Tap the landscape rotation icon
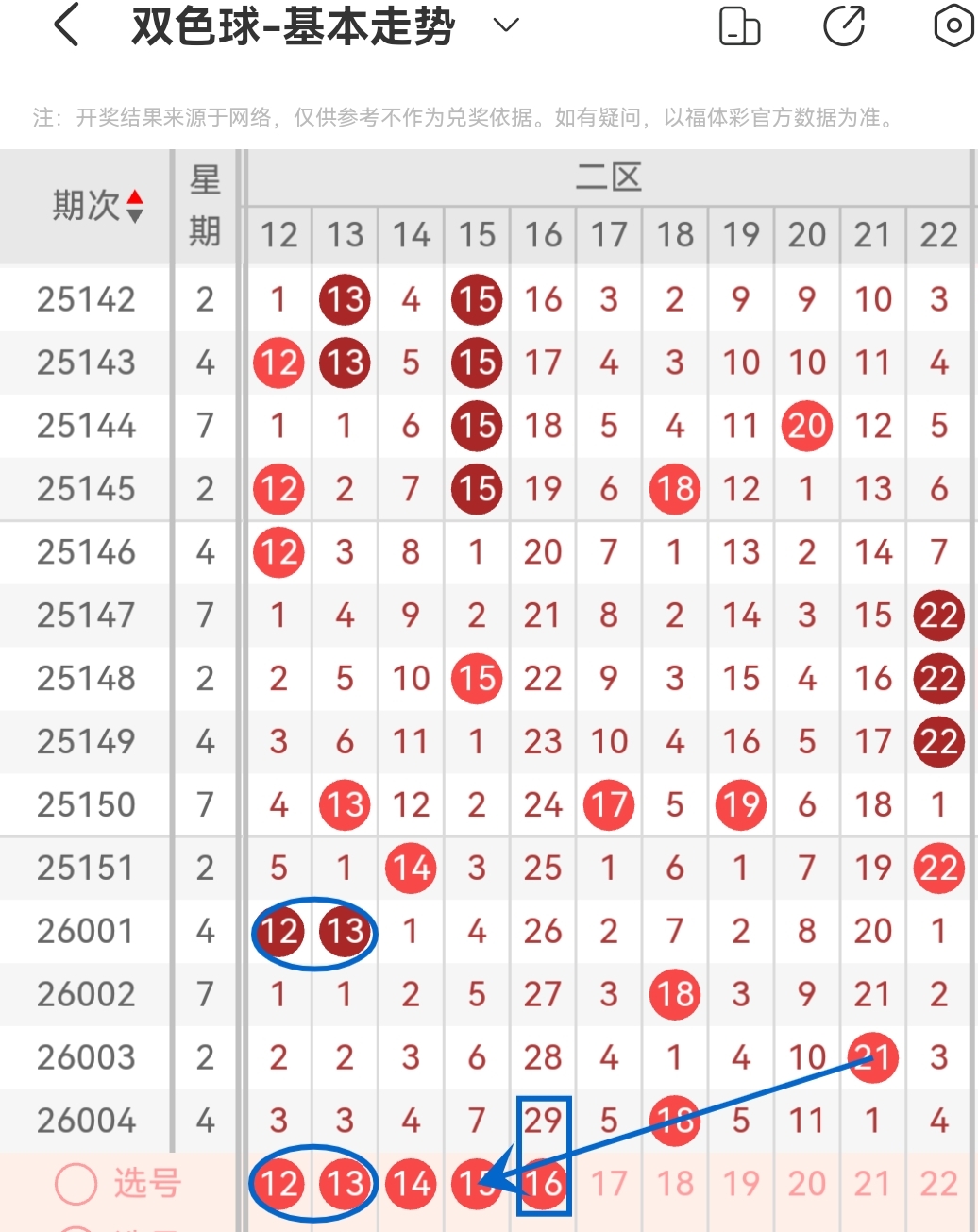 [x=739, y=27]
